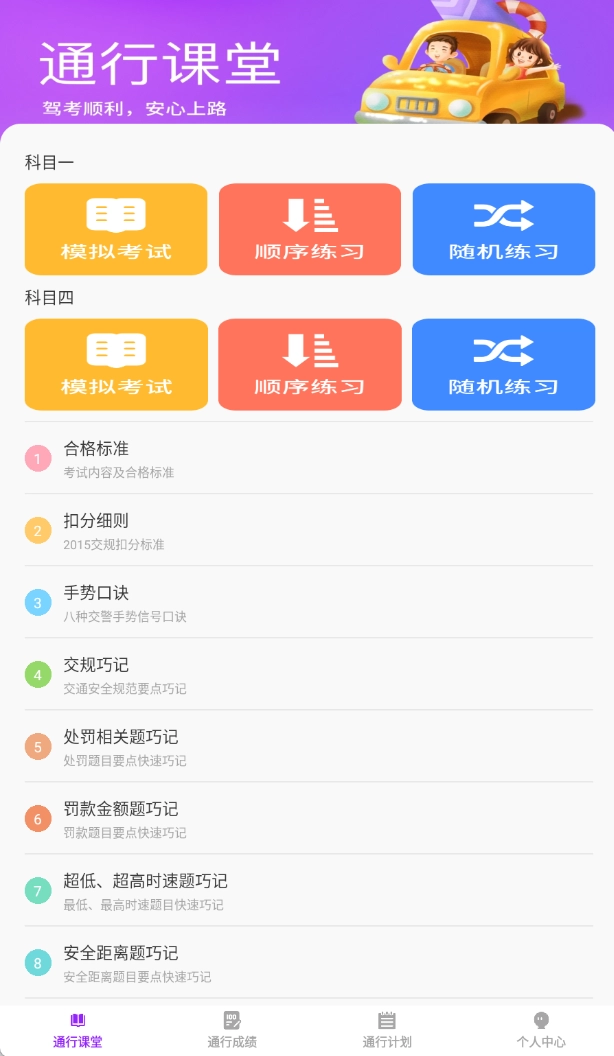Viewport: 614px width, 1056px height.
Task: Select the 通行课堂 tab
Action: (x=77, y=1030)
